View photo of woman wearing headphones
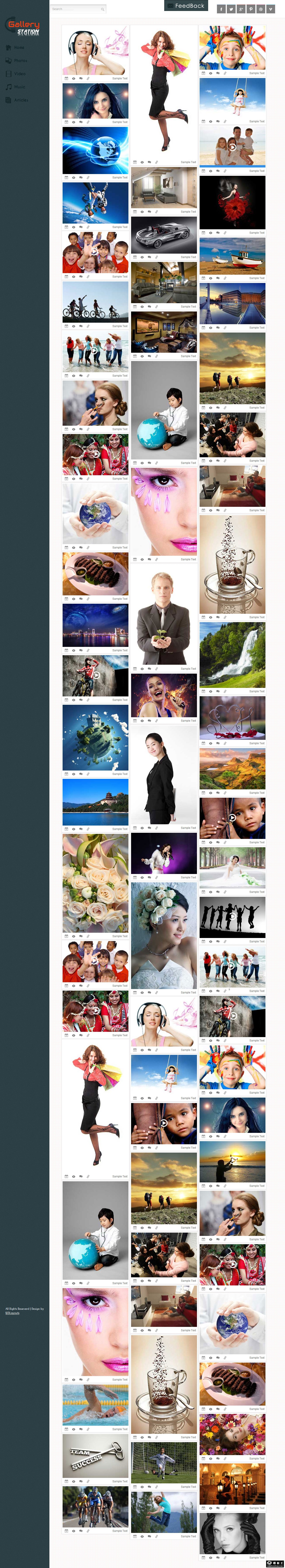Viewport: 285px width, 1568px height. pos(95,50)
